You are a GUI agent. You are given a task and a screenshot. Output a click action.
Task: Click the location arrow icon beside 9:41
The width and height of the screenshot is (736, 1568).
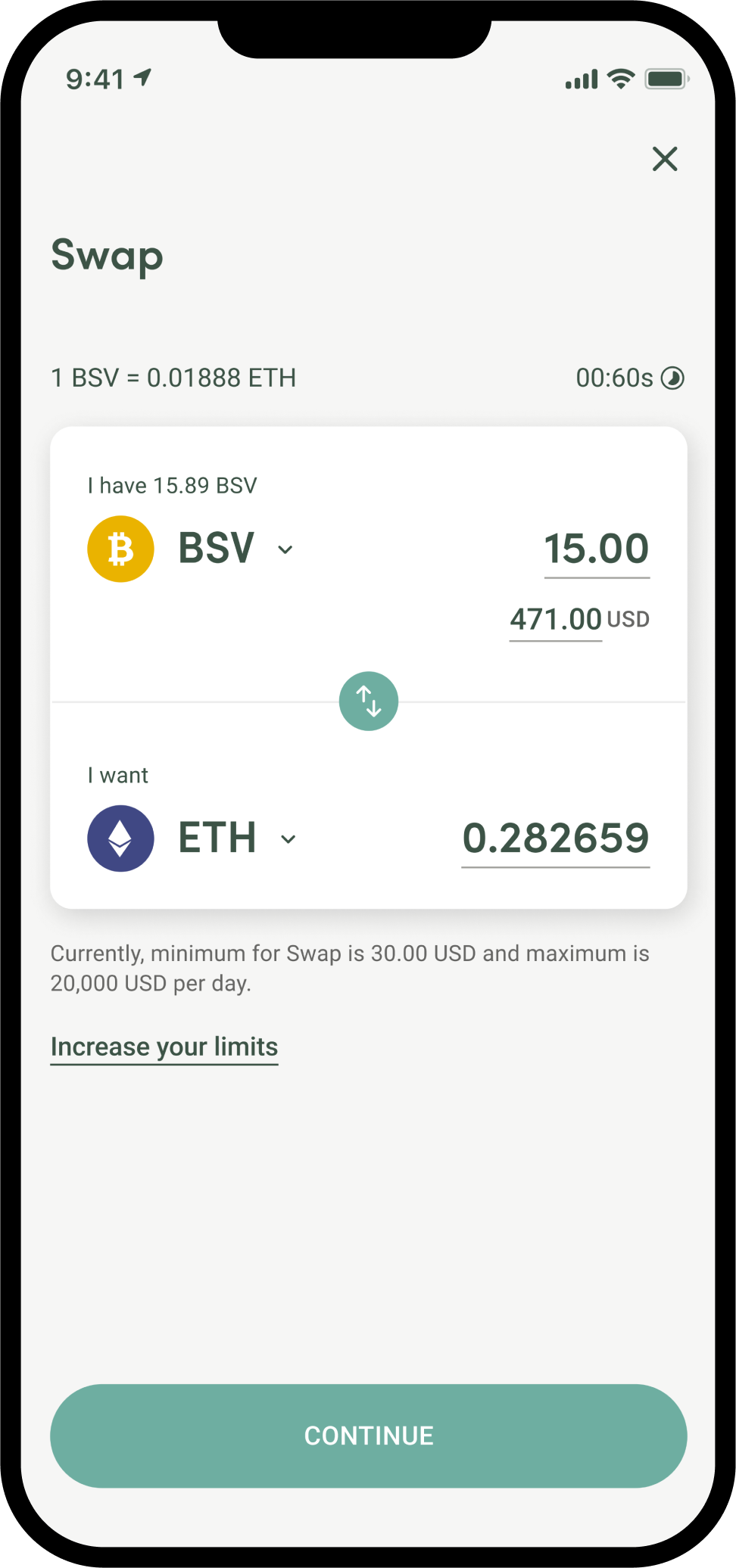coord(142,76)
